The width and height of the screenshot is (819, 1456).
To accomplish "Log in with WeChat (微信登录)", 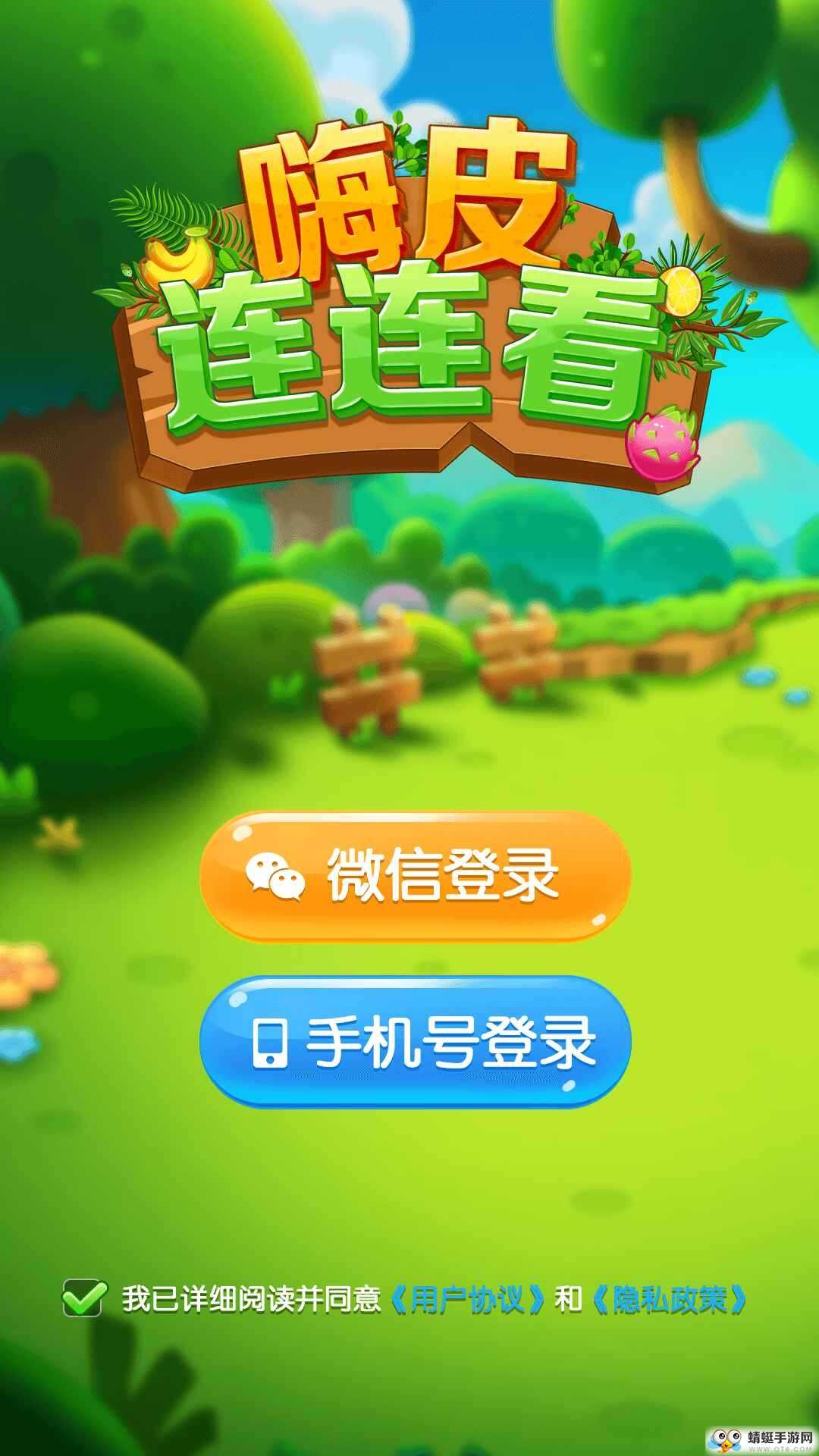I will point(415,876).
